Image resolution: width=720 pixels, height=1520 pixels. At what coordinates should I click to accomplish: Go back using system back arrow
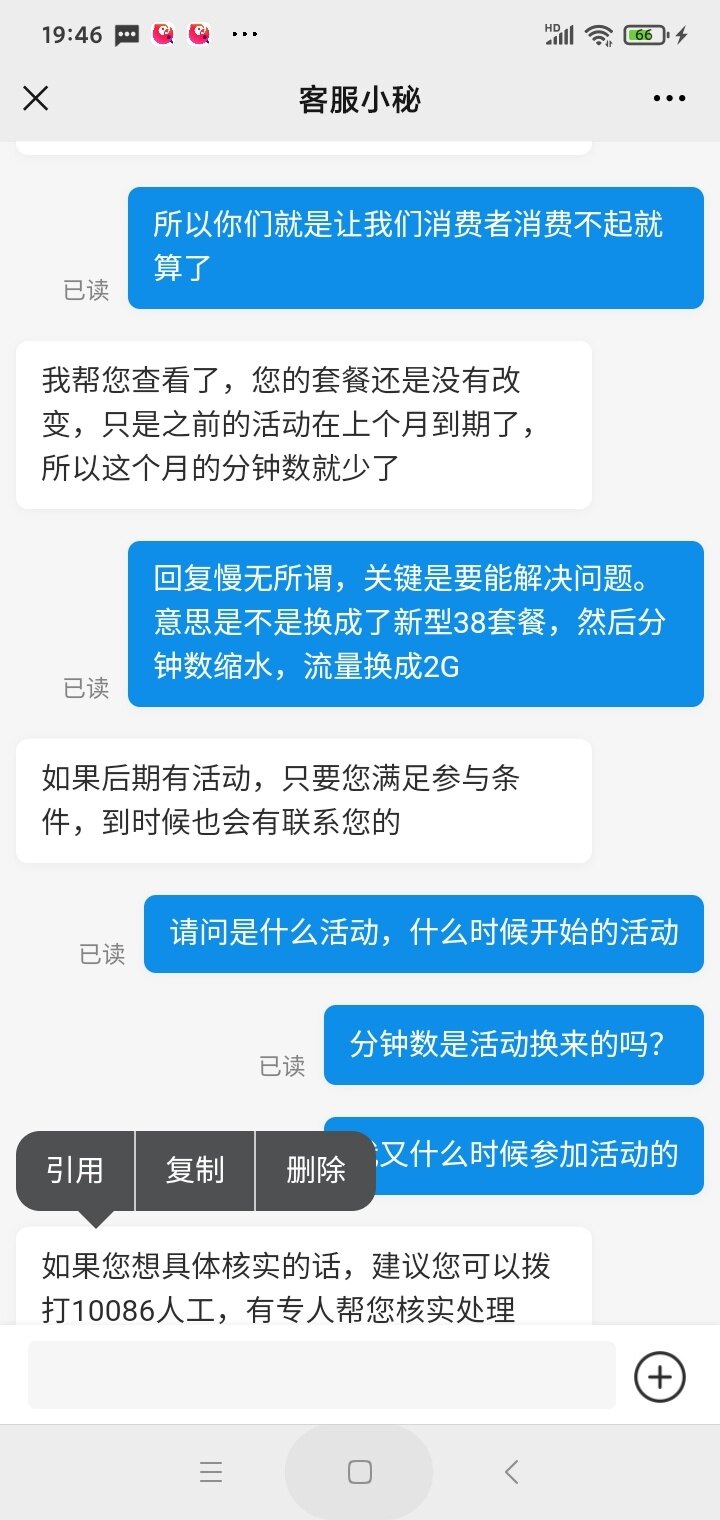click(x=511, y=1471)
